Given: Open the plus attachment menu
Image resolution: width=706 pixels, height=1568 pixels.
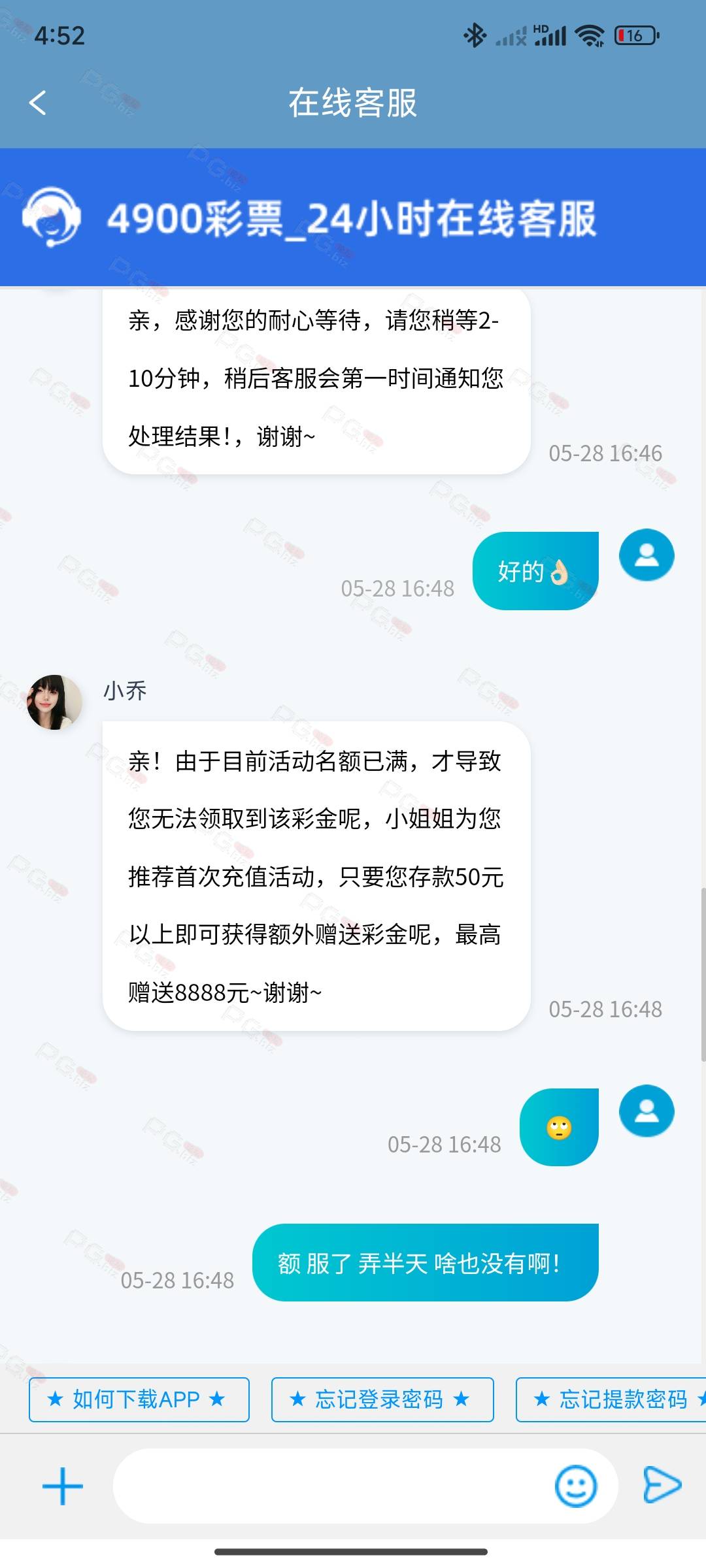Looking at the screenshot, I should coord(63,1486).
